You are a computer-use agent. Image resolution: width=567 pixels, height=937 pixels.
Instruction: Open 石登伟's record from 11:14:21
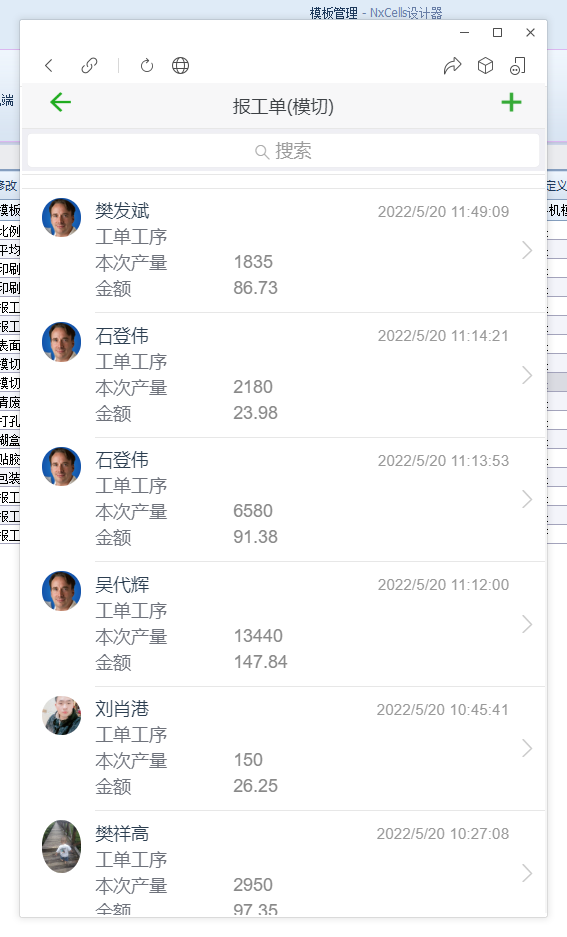point(283,375)
